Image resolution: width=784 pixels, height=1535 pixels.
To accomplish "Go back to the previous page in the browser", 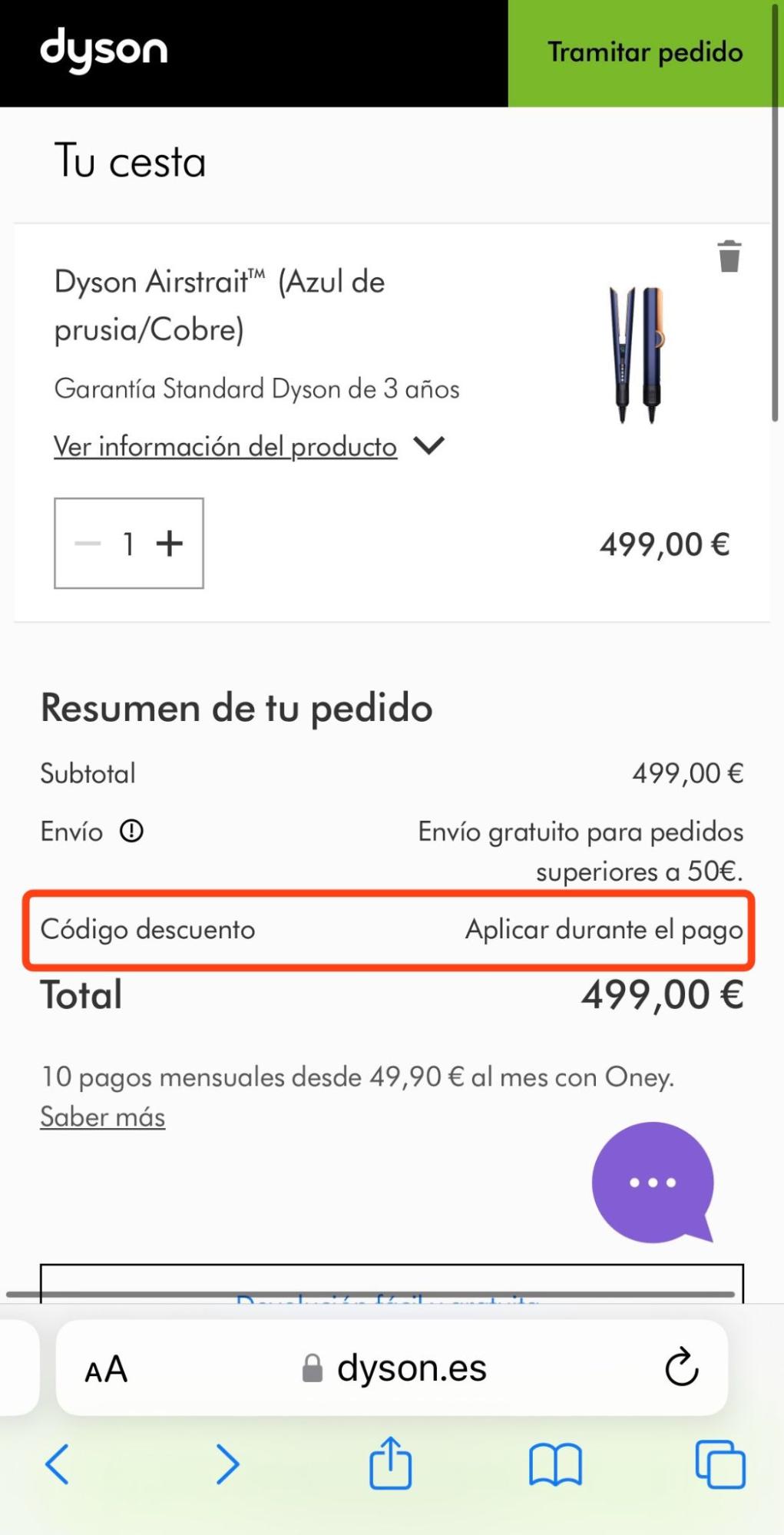I will click(58, 1464).
